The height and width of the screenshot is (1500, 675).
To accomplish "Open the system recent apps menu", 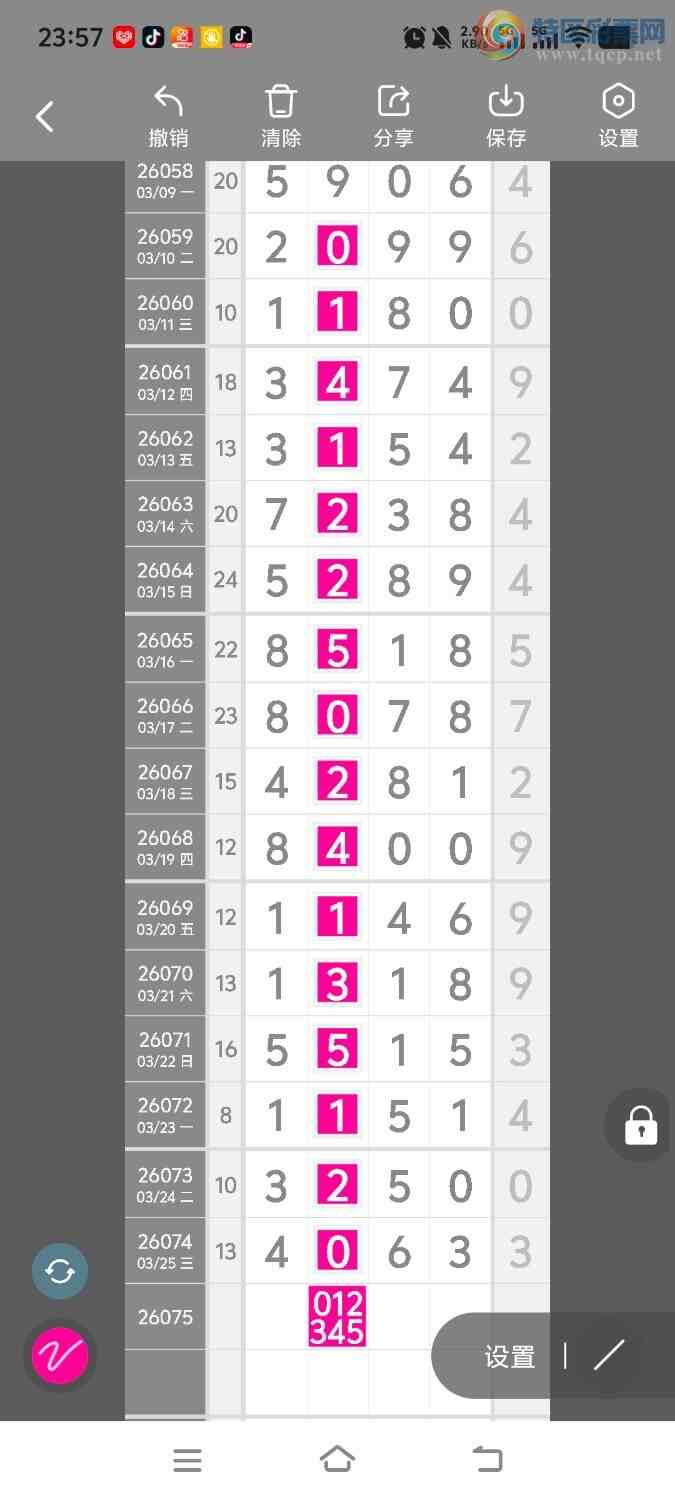I will coord(187,1460).
